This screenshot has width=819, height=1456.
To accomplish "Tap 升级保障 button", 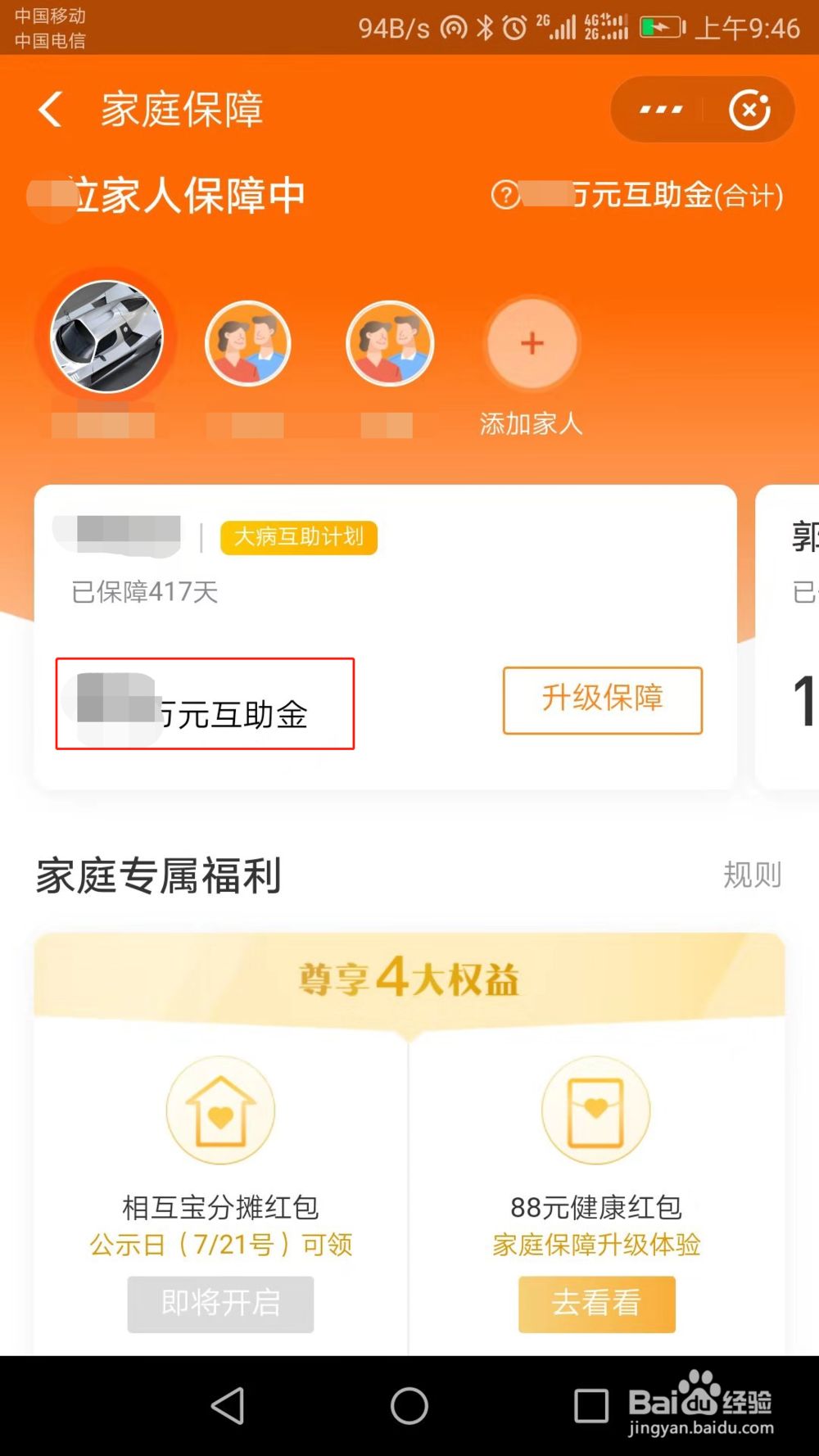I will click(x=602, y=701).
